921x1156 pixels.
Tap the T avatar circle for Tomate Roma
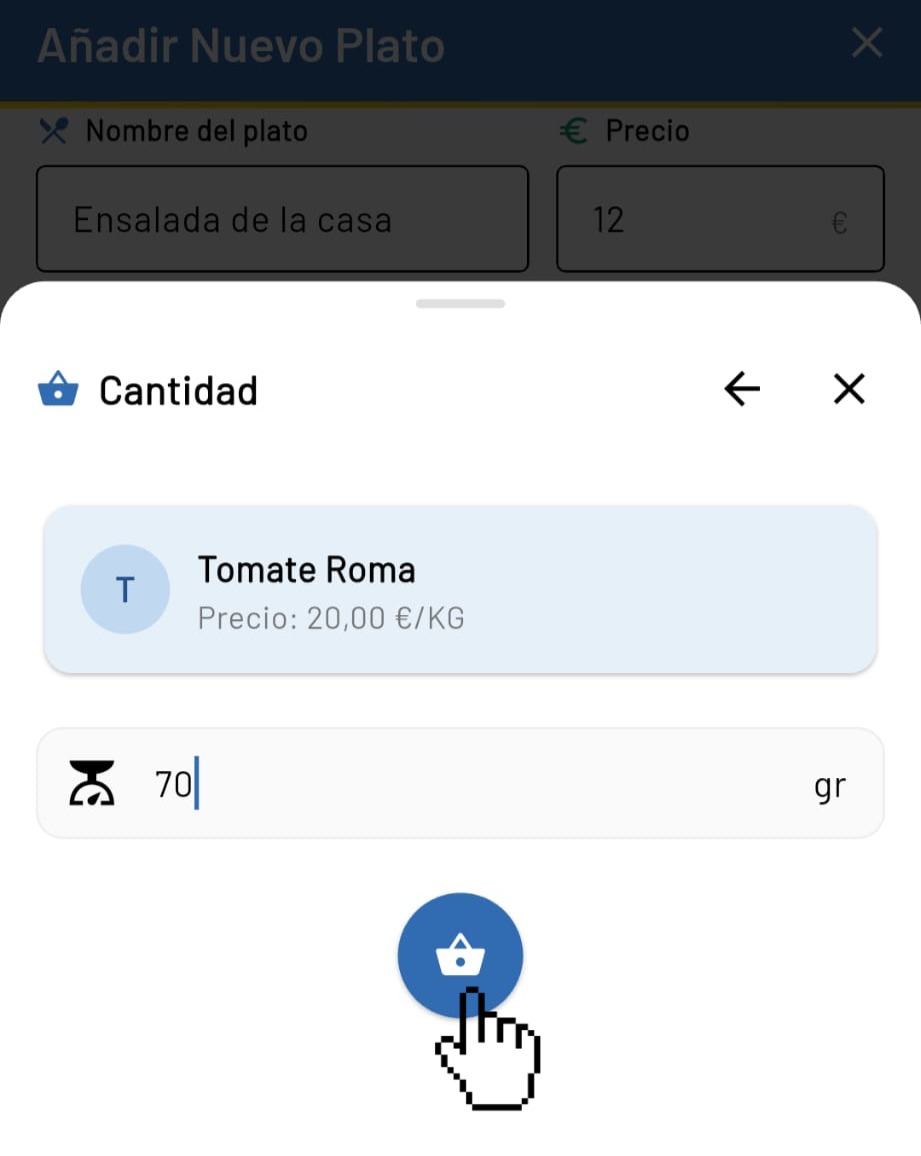125,589
